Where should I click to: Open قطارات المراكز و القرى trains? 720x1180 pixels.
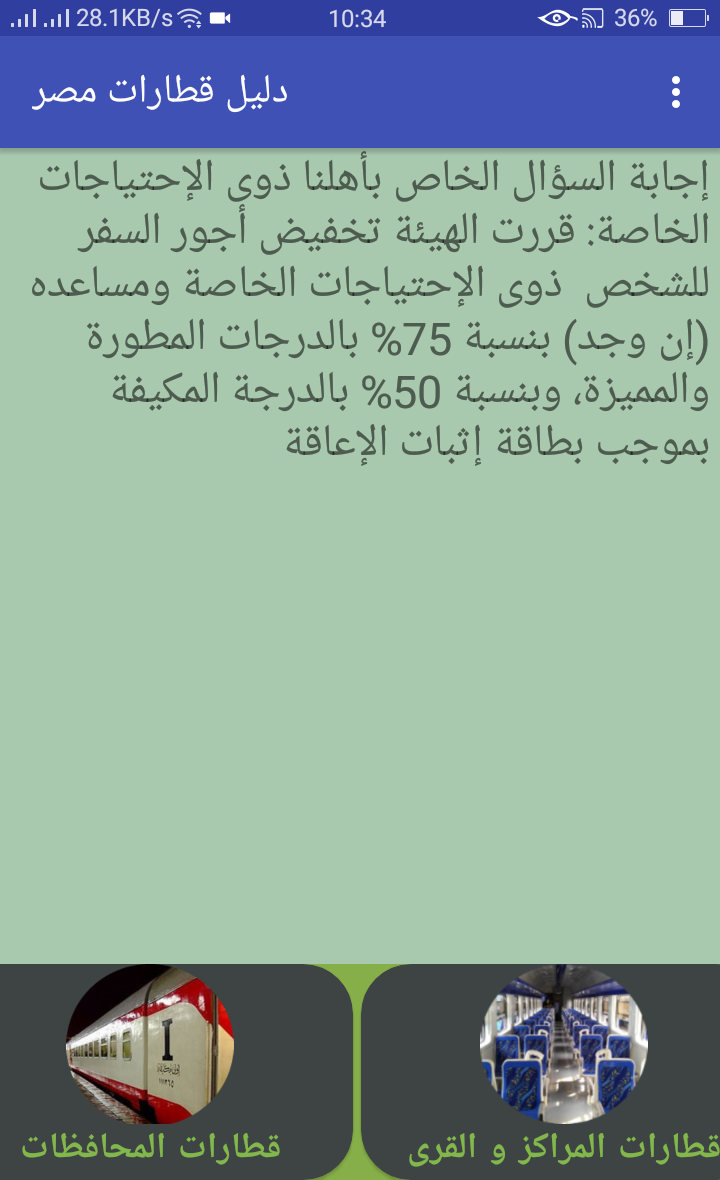pos(542,1072)
